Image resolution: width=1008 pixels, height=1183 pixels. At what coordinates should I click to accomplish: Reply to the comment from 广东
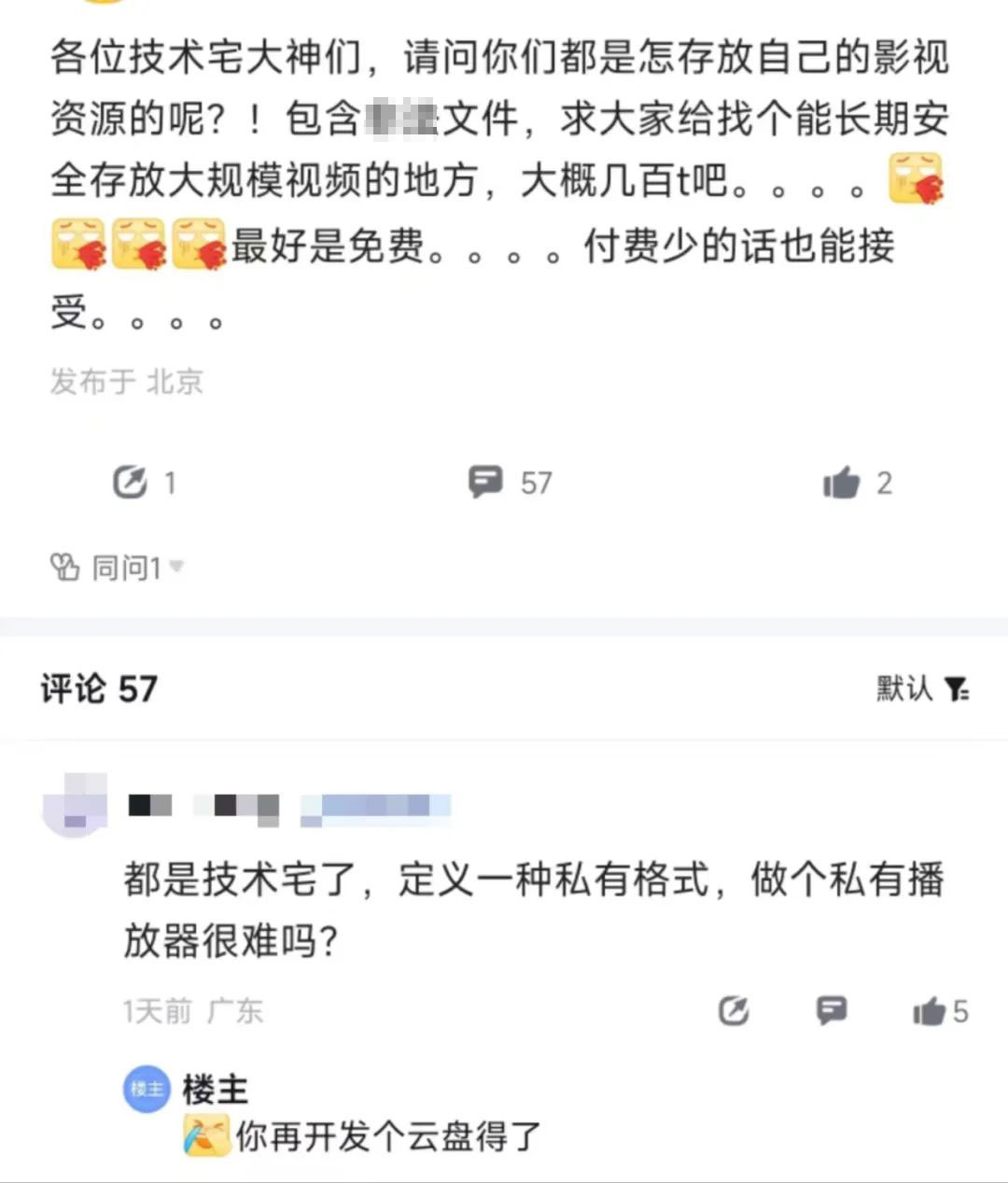point(831,1010)
